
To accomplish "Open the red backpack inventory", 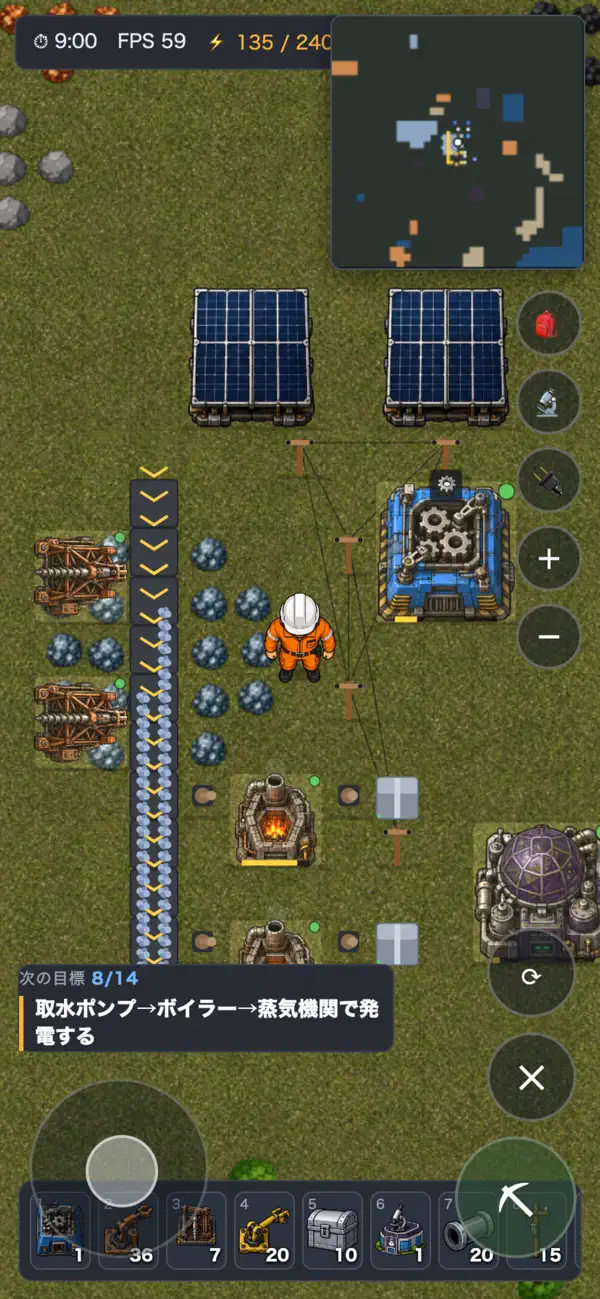I will pyautogui.click(x=548, y=324).
